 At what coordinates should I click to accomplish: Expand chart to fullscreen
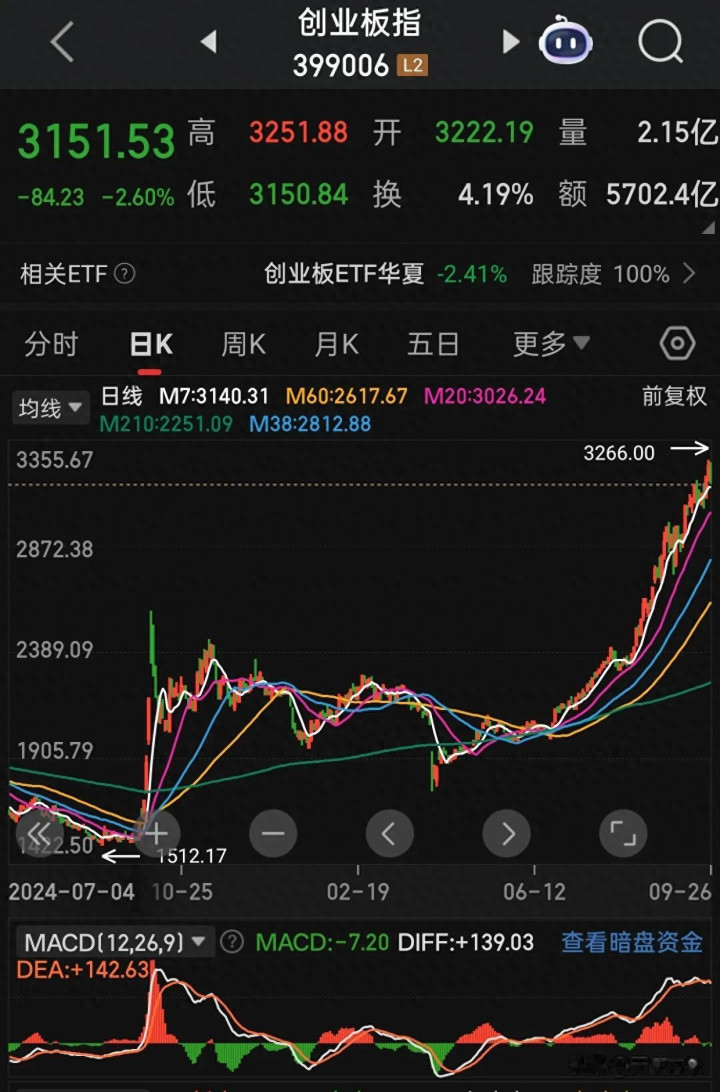[623, 833]
